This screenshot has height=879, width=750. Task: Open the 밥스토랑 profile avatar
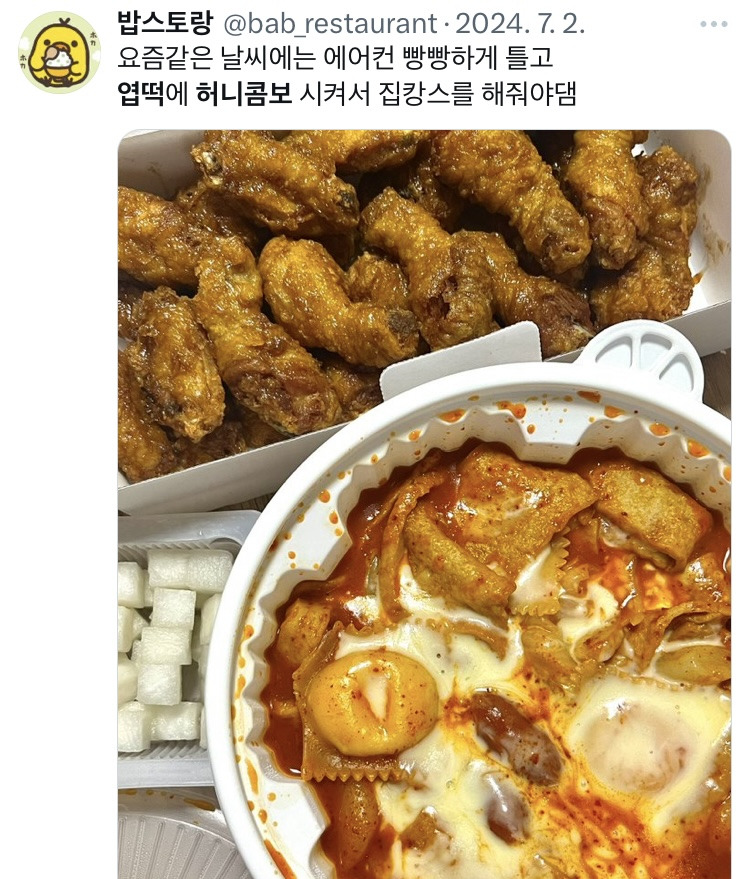click(59, 53)
